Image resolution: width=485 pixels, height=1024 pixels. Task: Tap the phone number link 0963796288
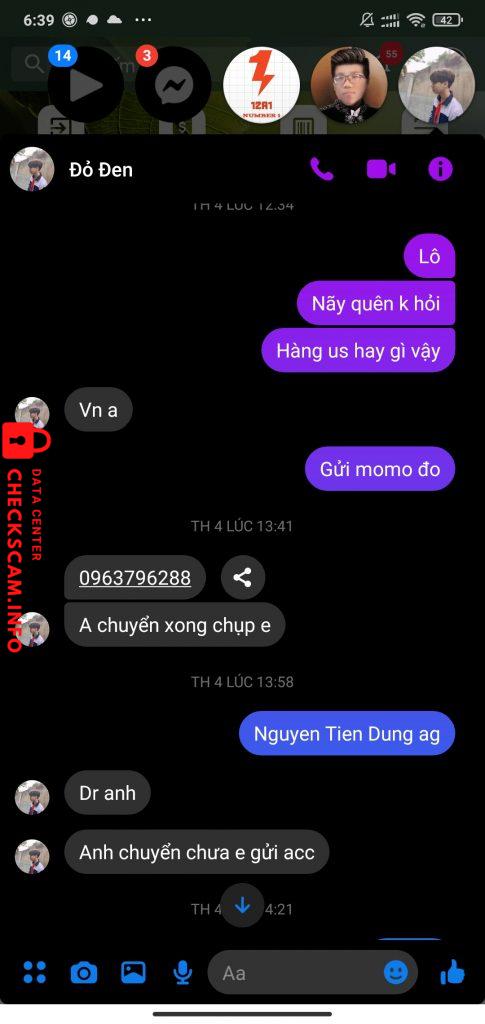pyautogui.click(x=135, y=578)
